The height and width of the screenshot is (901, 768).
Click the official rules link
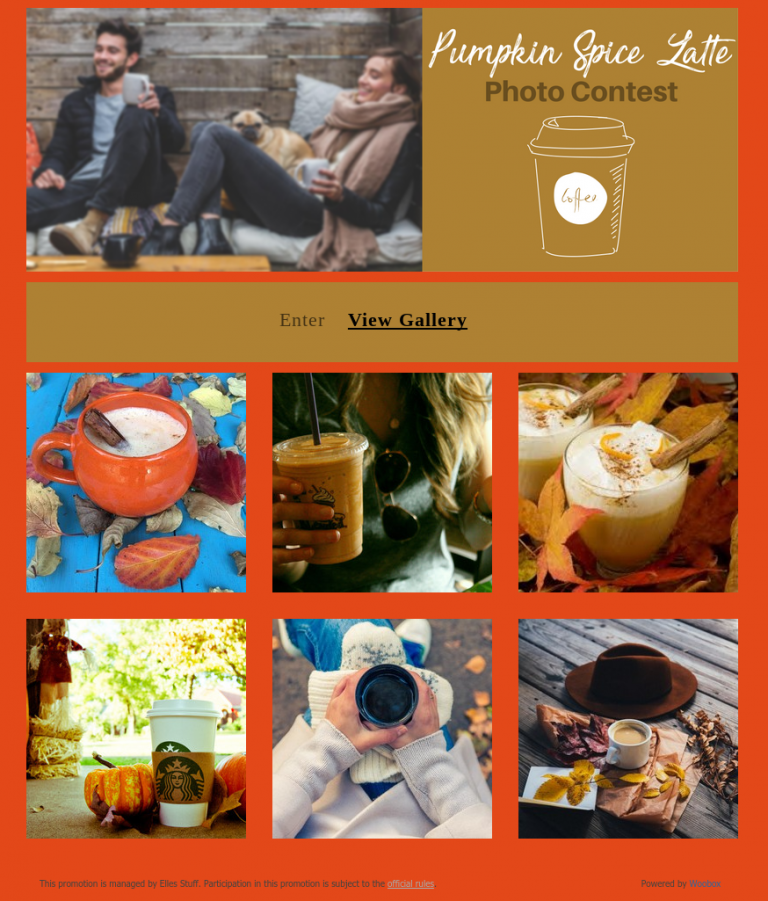(x=412, y=884)
